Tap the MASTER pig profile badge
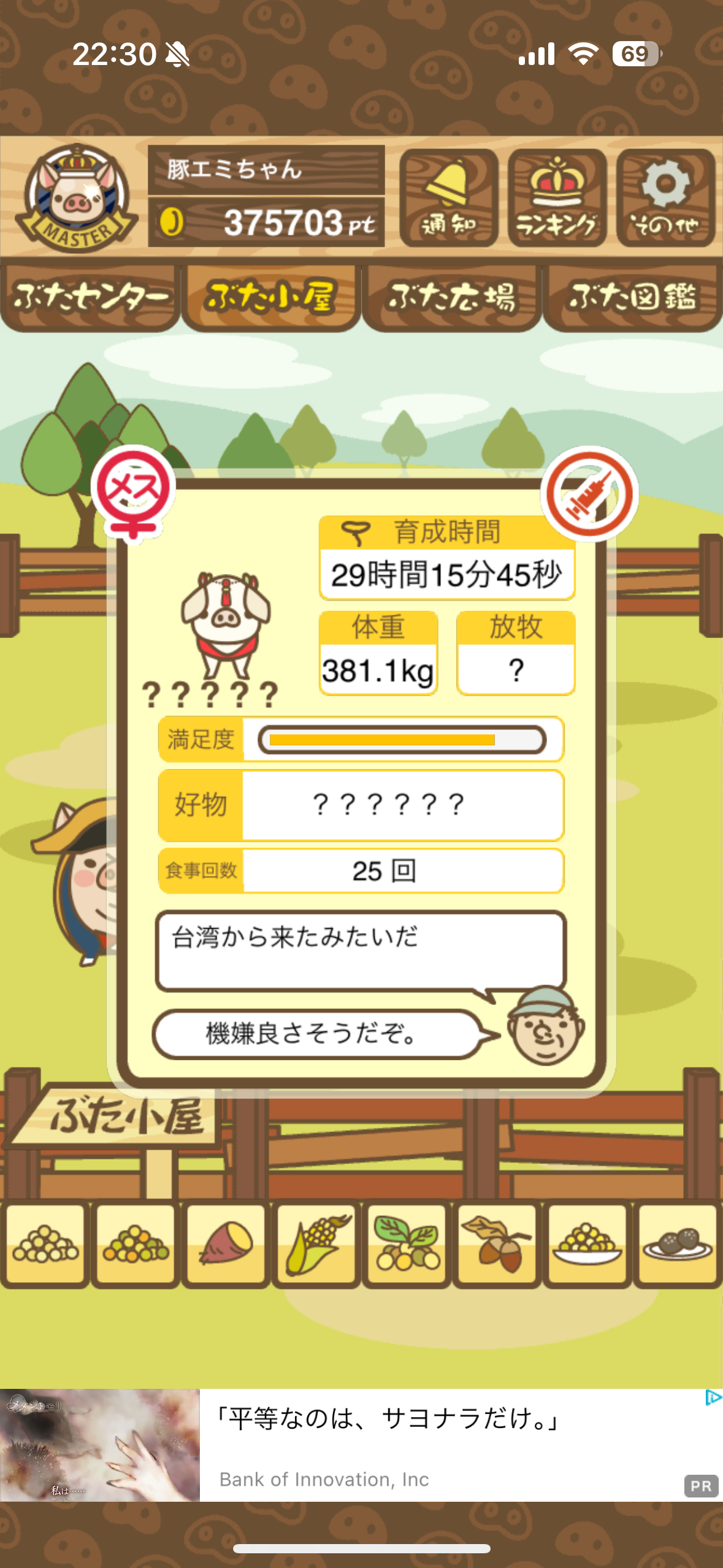723x1568 pixels. [x=76, y=198]
